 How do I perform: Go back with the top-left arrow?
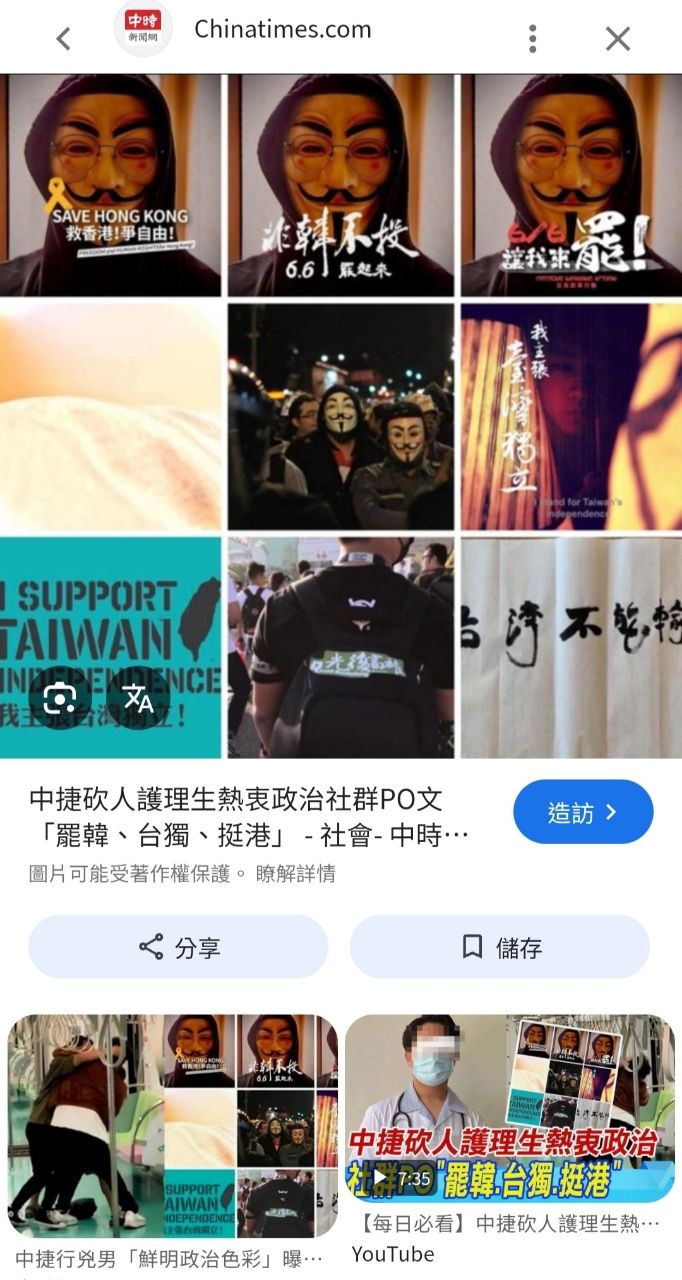(63, 39)
